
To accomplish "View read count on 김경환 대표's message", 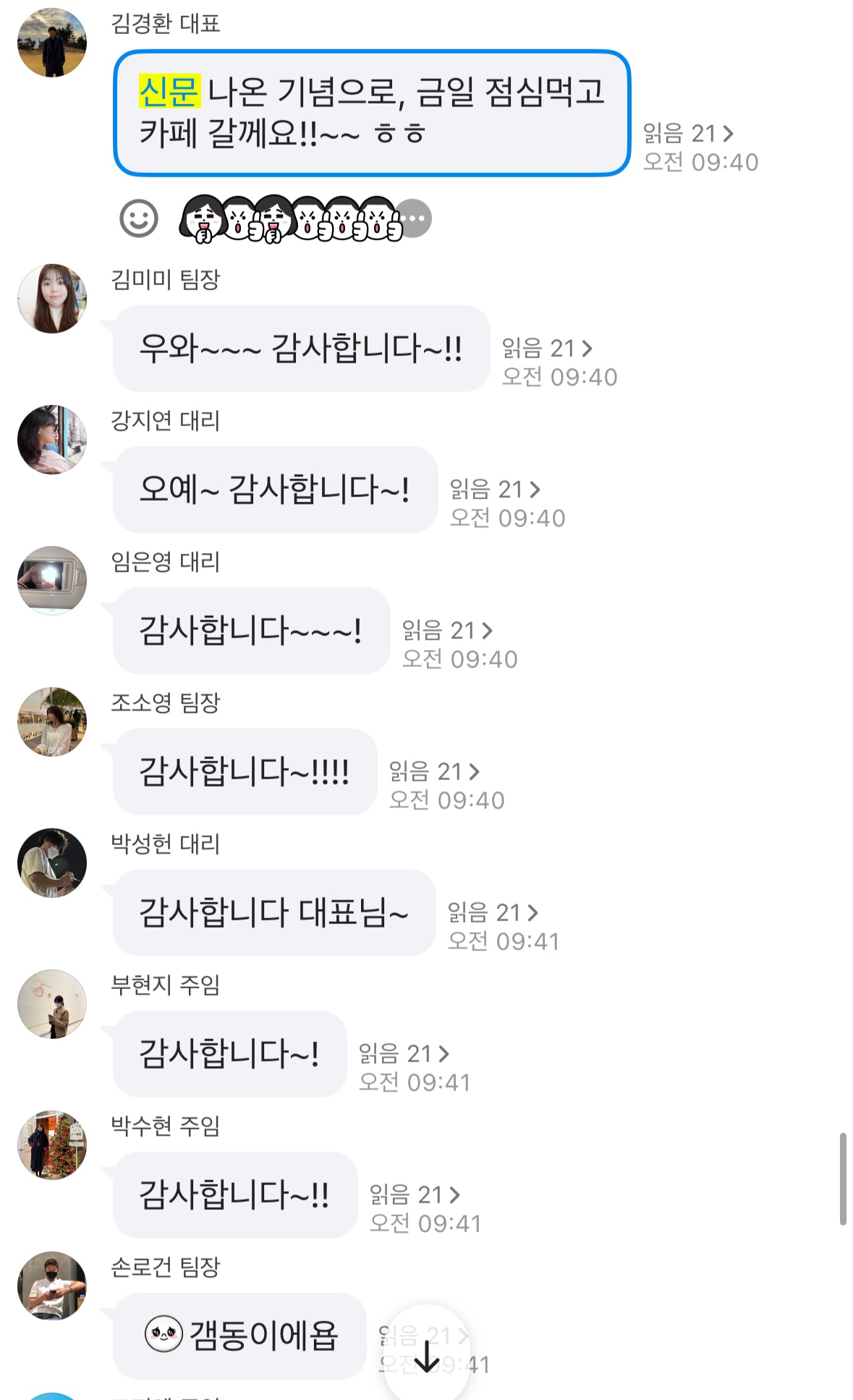I will 689,133.
